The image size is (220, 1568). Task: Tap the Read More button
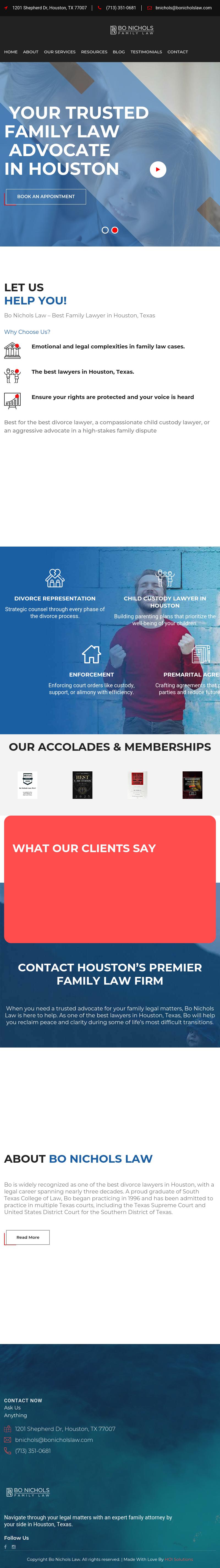28,1237
